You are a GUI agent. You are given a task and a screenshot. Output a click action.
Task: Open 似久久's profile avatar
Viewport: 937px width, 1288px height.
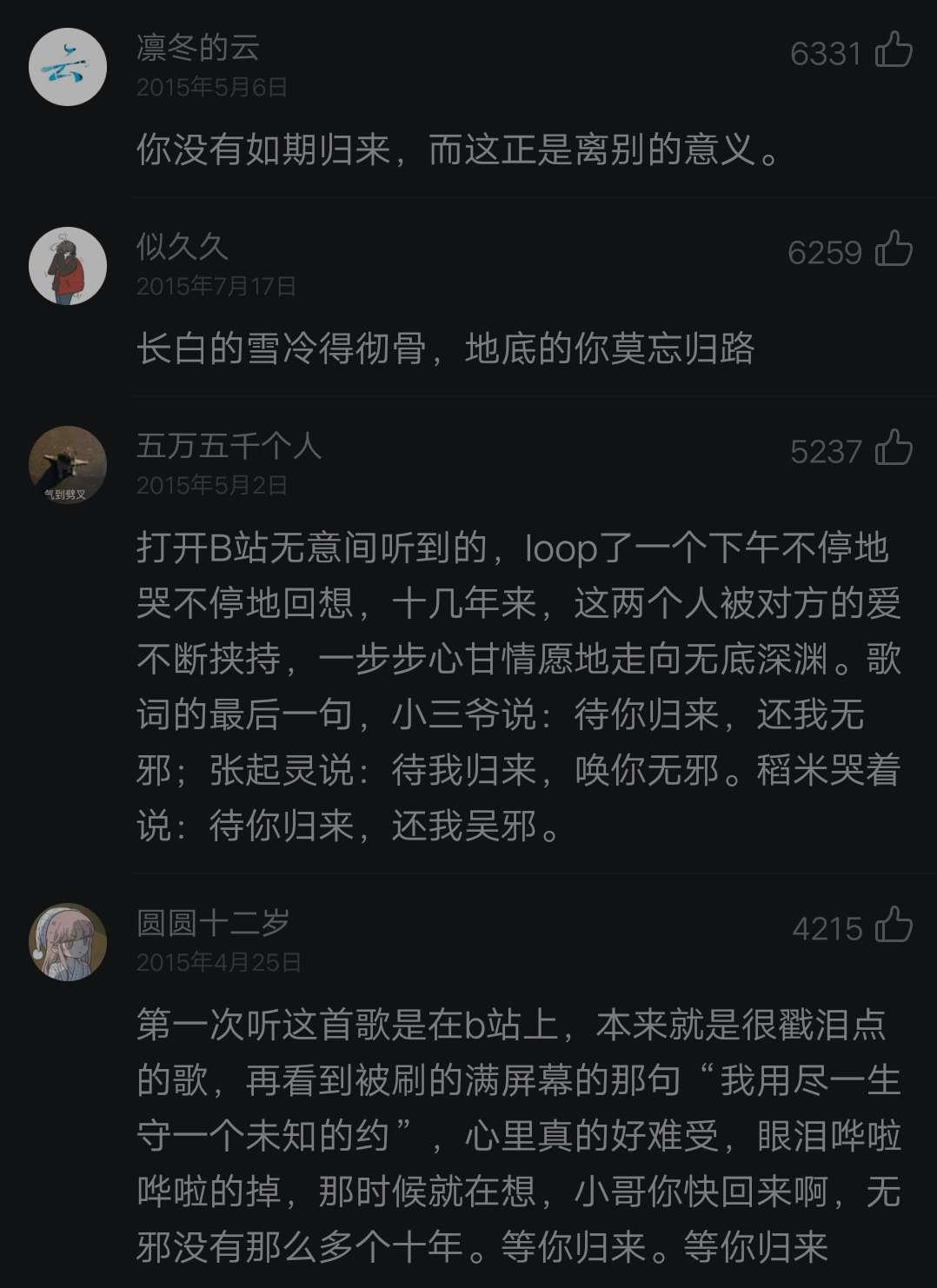point(68,266)
